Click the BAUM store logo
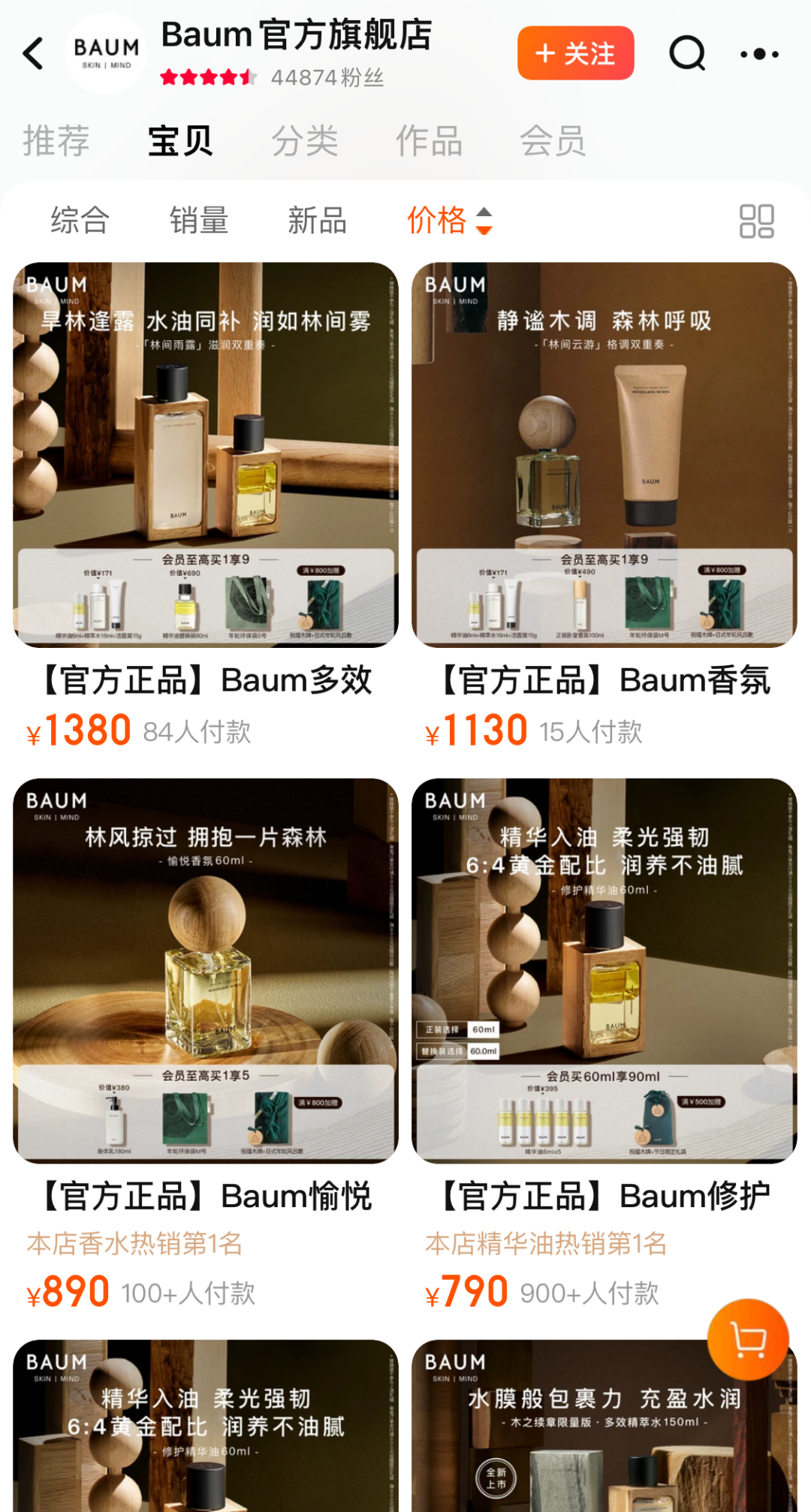Image resolution: width=811 pixels, height=1512 pixels. (106, 54)
